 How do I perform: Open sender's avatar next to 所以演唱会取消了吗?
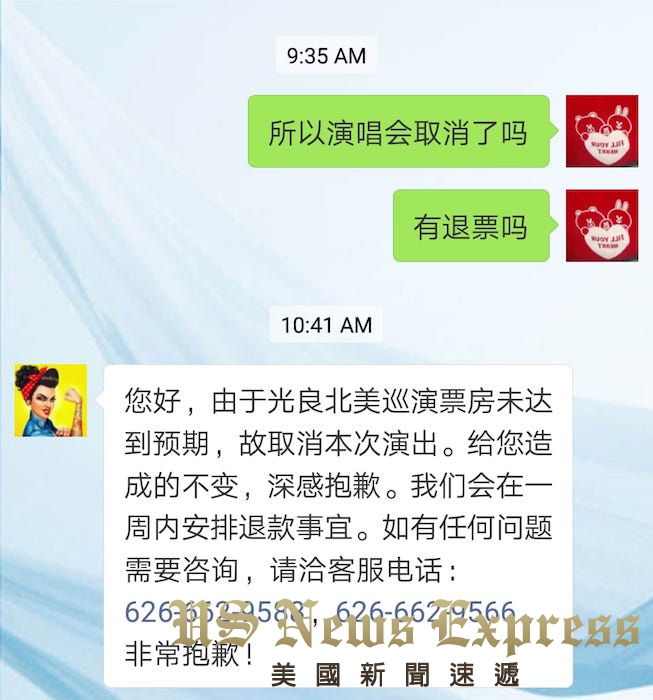tap(602, 131)
